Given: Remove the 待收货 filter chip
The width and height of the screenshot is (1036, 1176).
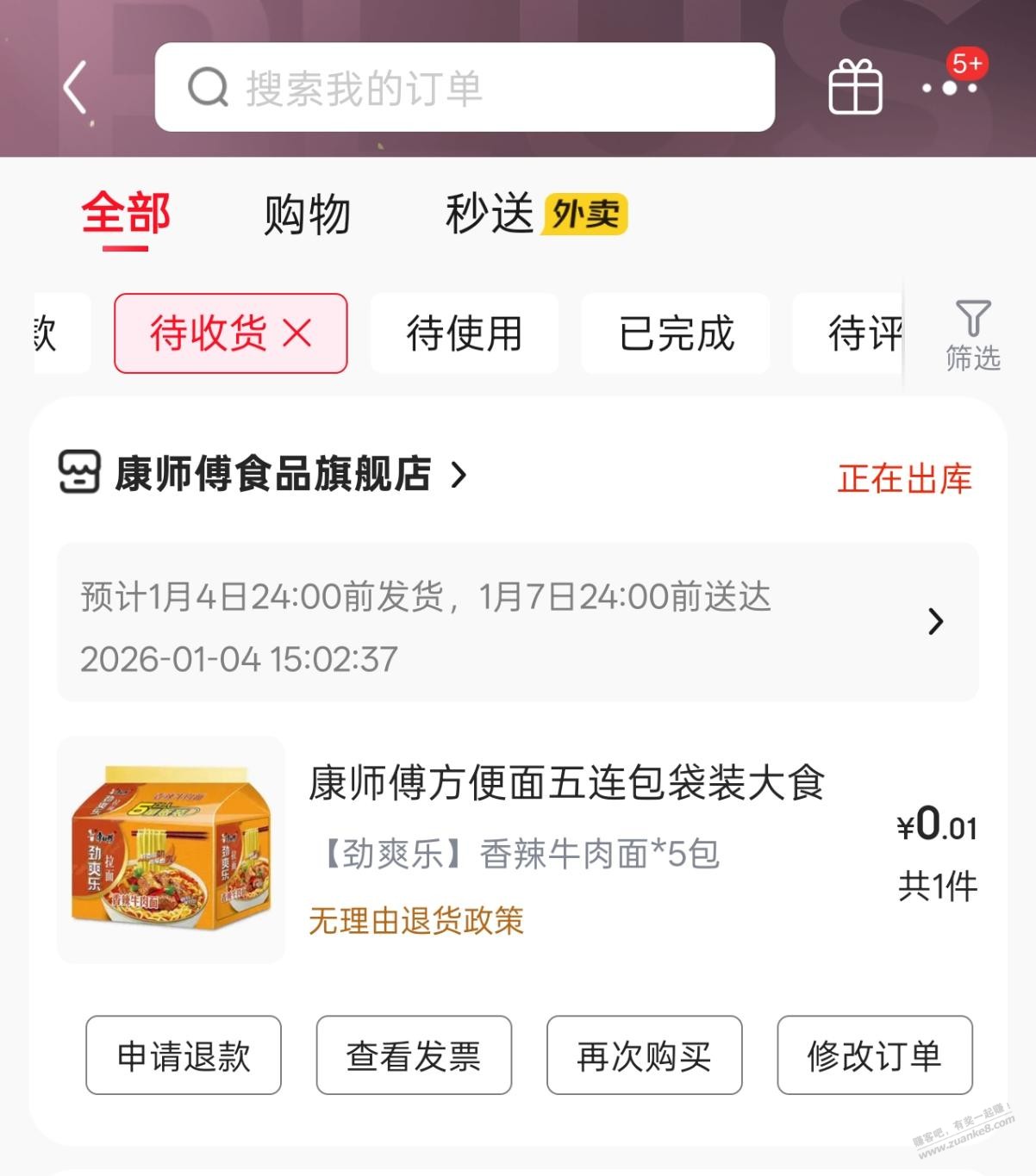Looking at the screenshot, I should (x=297, y=333).
